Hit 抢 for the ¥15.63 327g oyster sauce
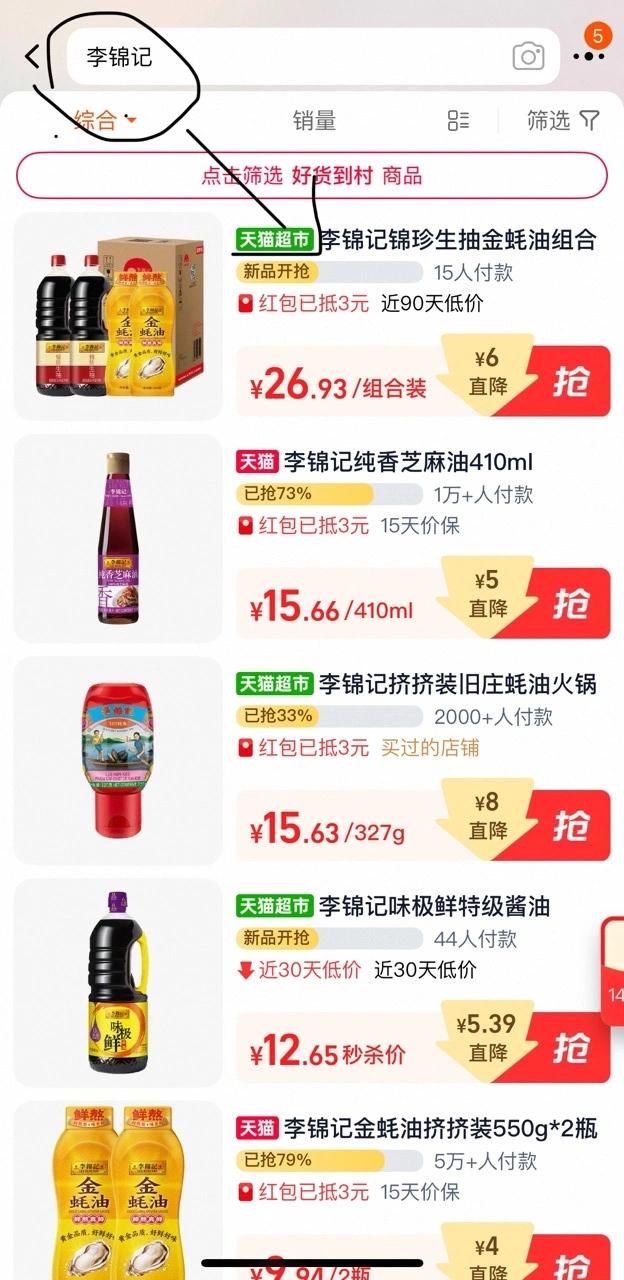The image size is (624, 1280). click(x=571, y=826)
